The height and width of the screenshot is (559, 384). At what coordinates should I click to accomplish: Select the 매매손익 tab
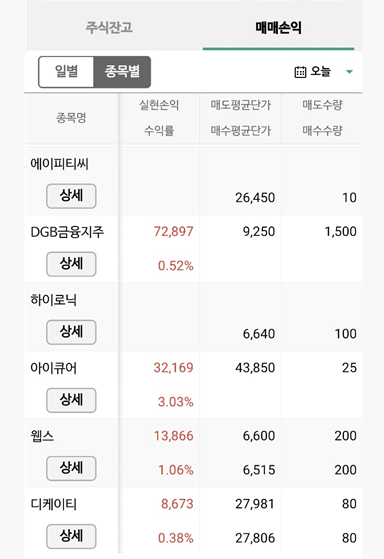[278, 28]
